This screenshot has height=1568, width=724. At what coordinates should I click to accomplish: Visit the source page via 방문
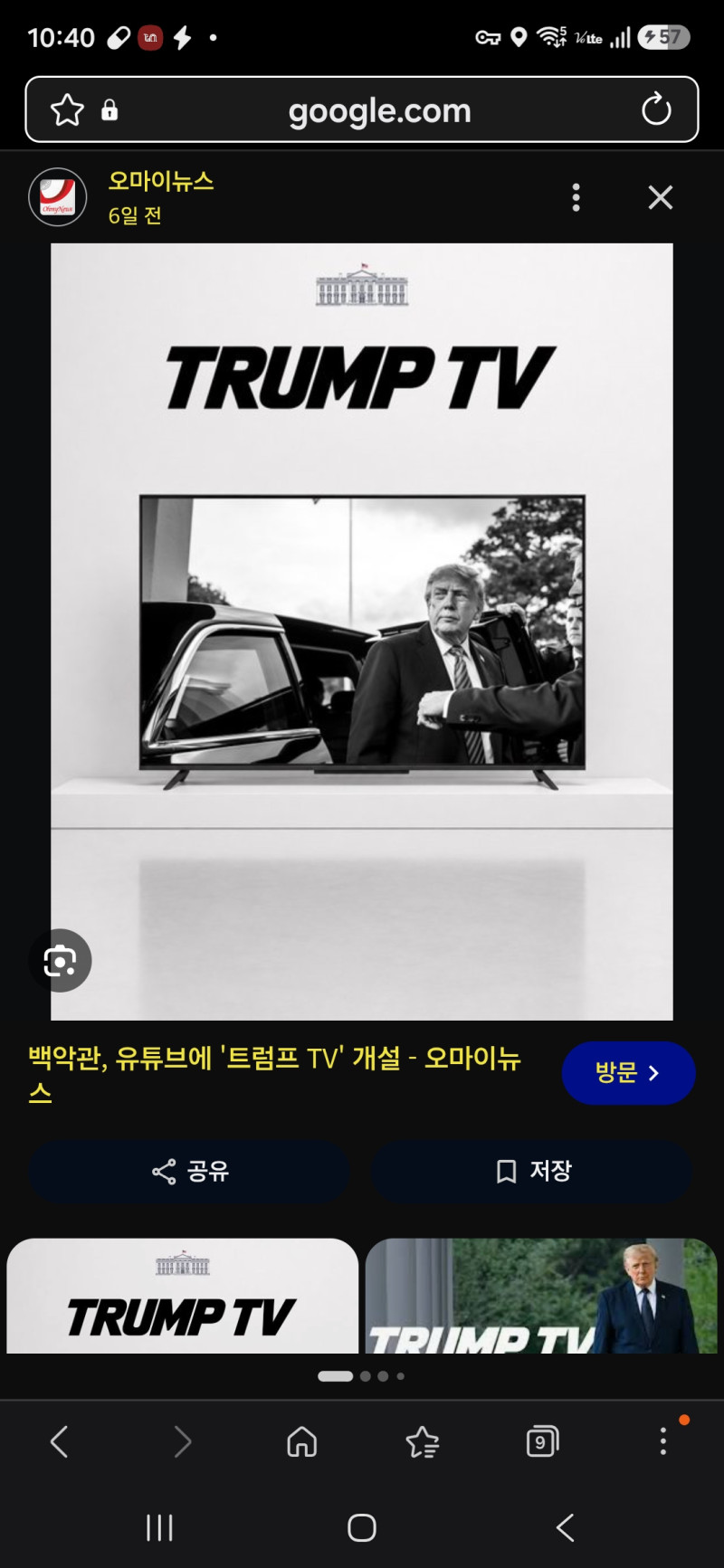628,1073
